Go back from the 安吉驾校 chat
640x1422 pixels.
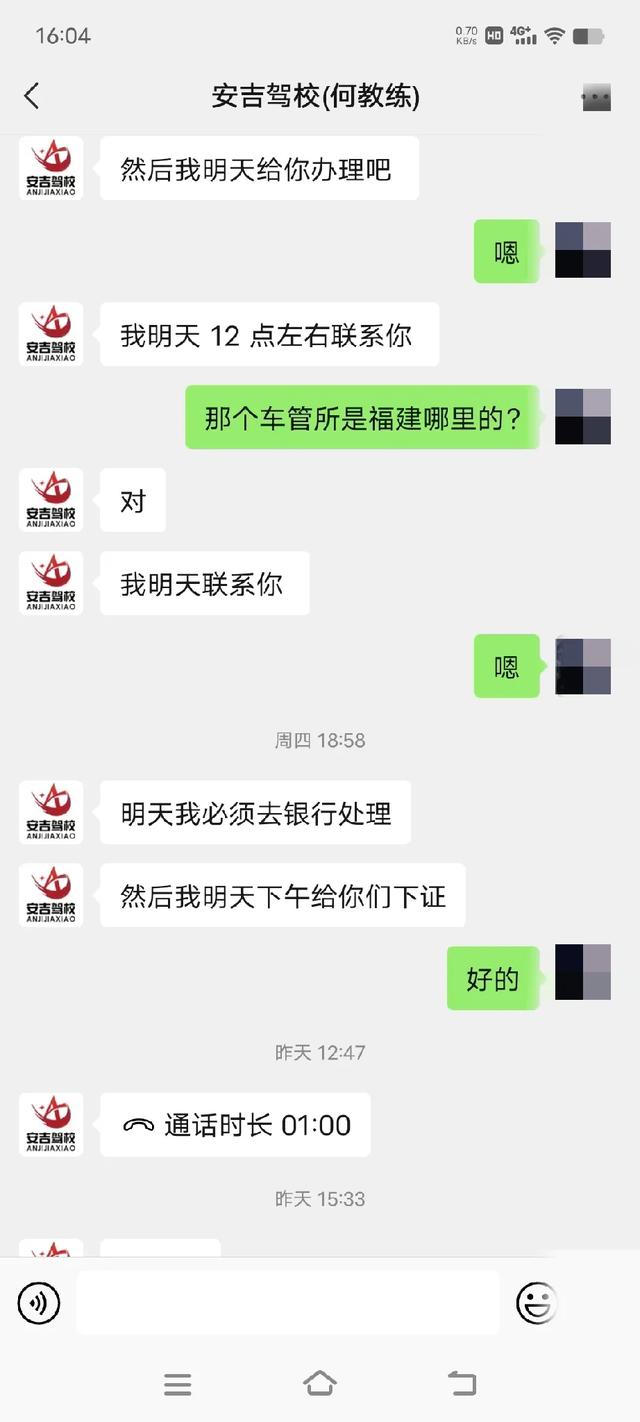[32, 96]
